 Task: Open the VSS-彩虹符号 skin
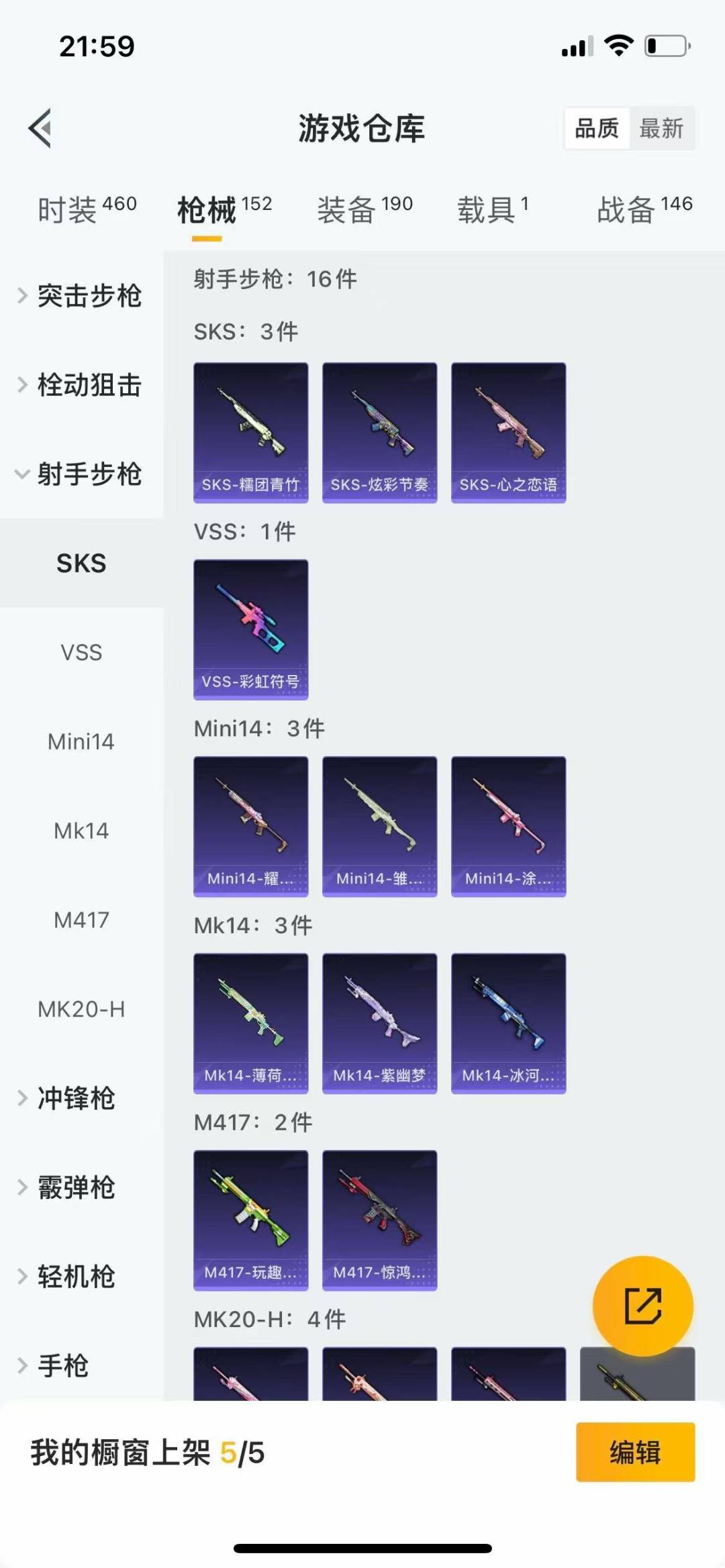click(250, 629)
